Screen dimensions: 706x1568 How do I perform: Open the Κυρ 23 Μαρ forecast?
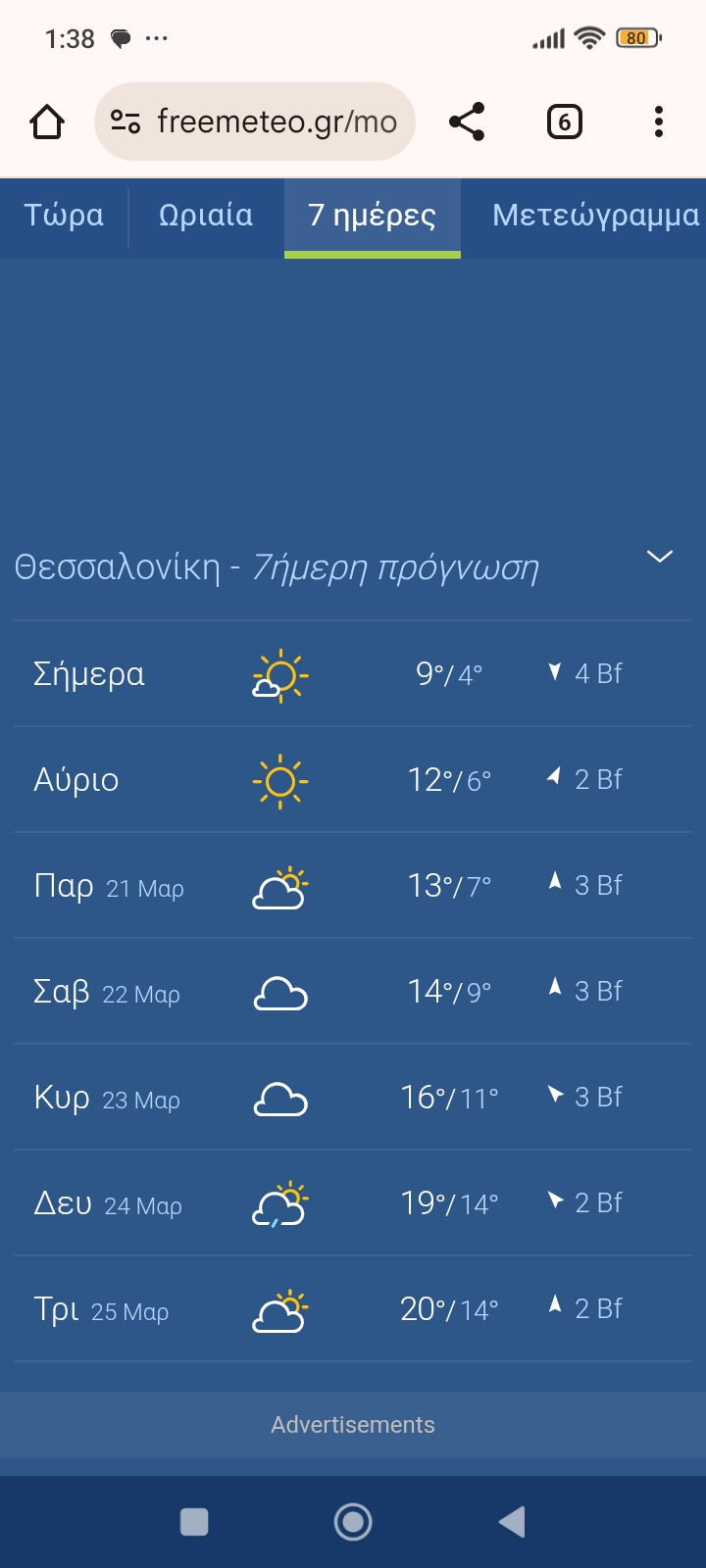coord(353,1098)
